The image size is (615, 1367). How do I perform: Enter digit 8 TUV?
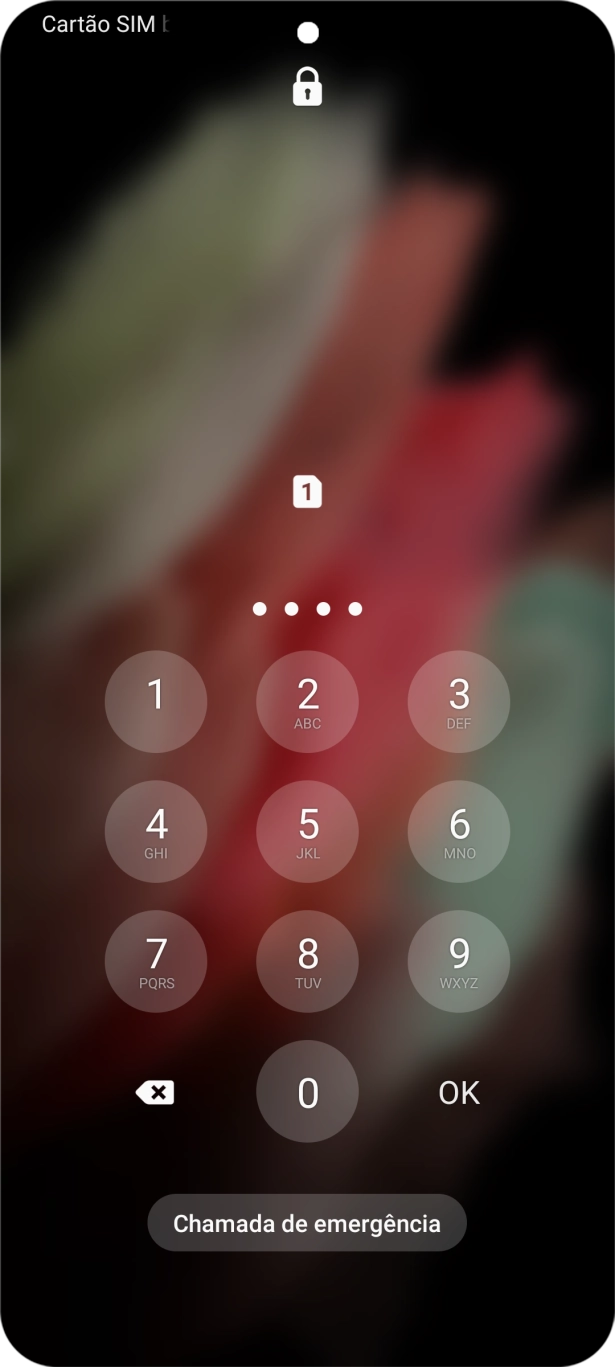[307, 962]
